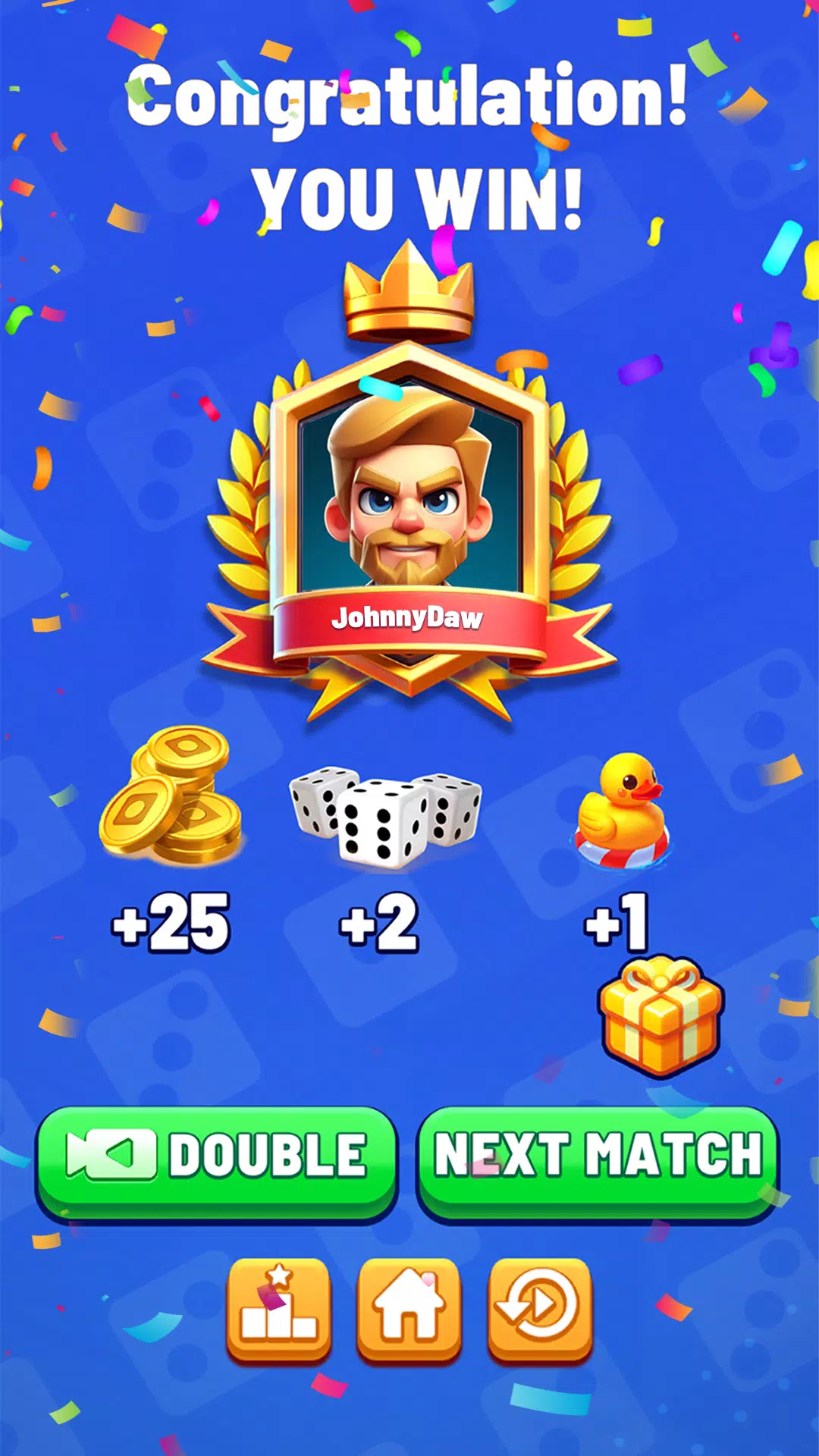Open the orange gift box

(661, 1016)
